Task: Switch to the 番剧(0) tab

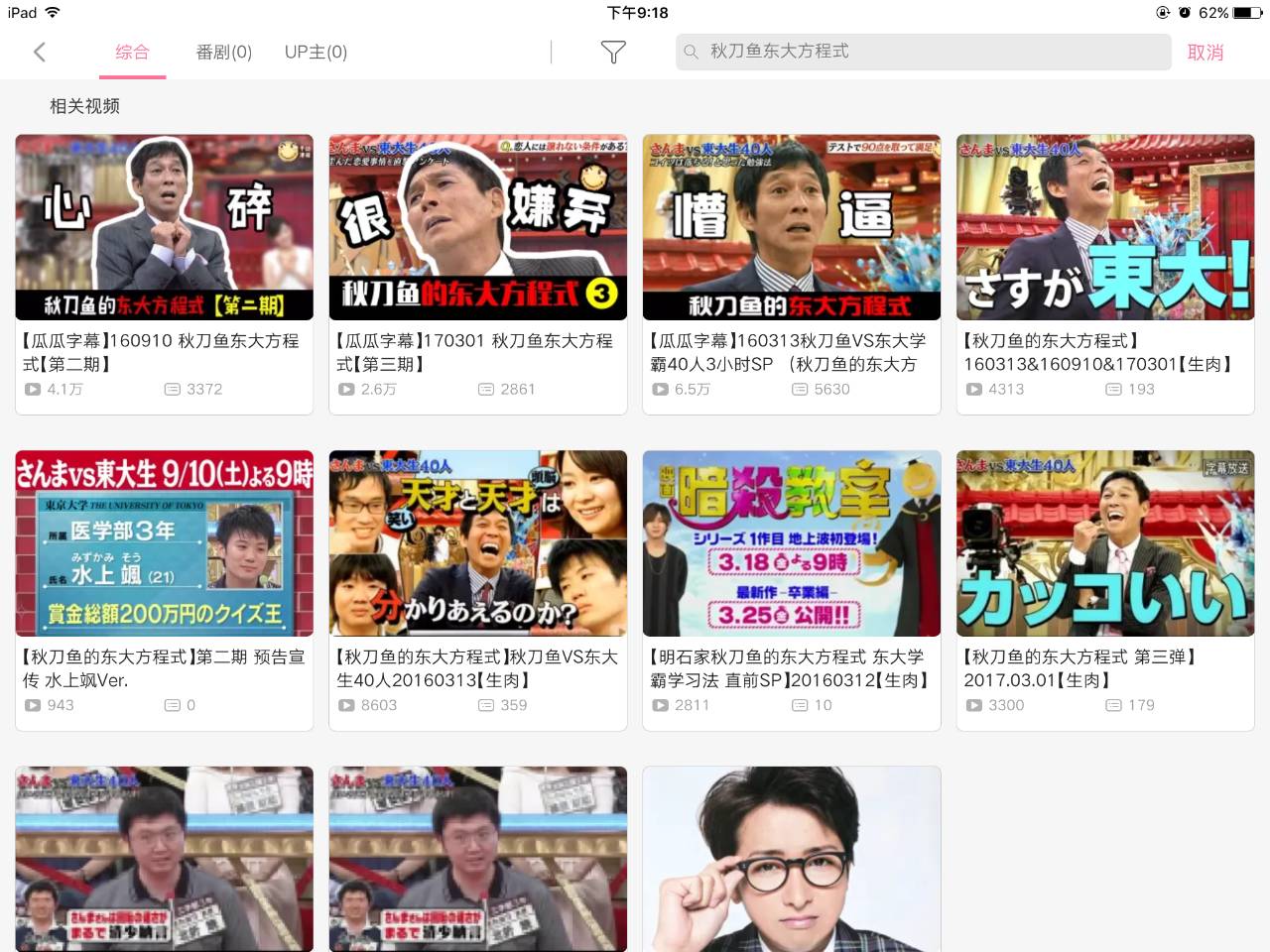Action: pyautogui.click(x=223, y=53)
